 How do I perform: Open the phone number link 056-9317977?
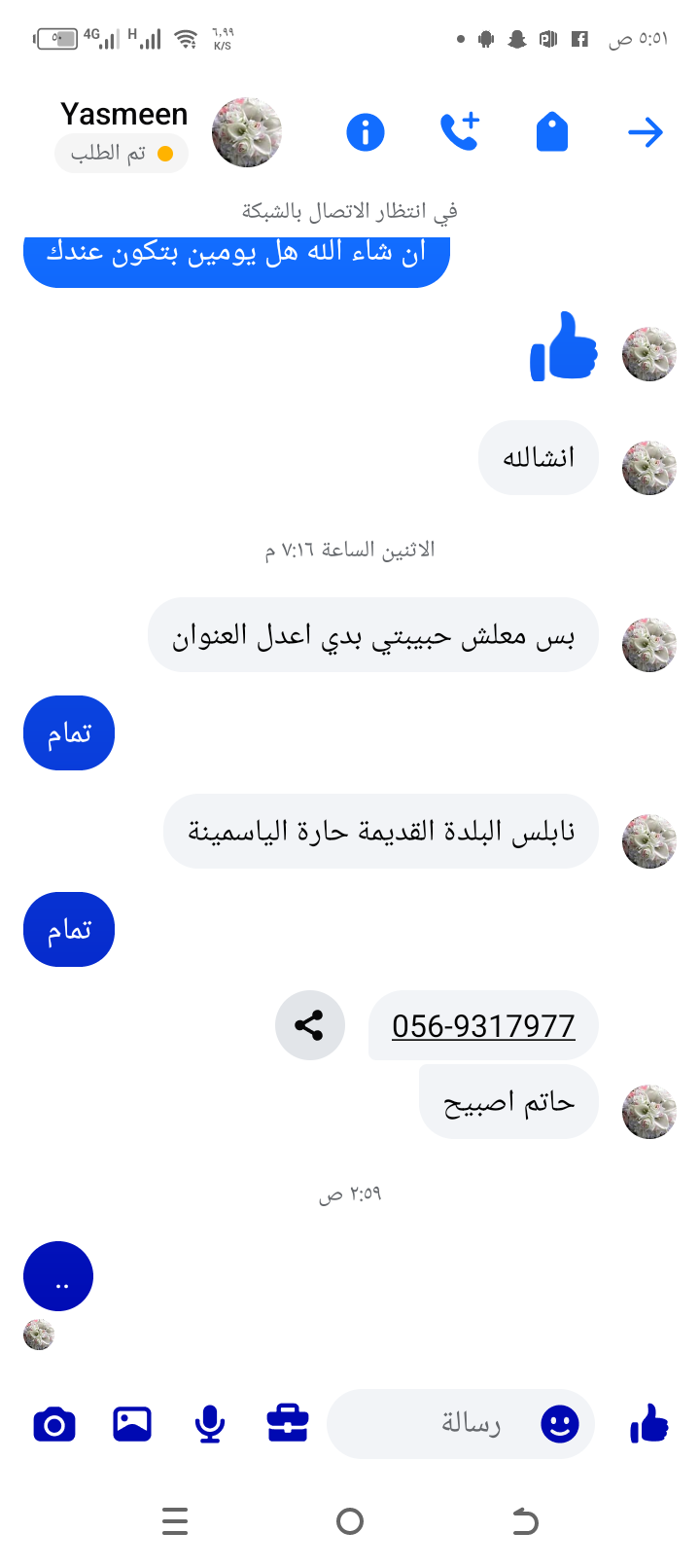pos(483,1025)
